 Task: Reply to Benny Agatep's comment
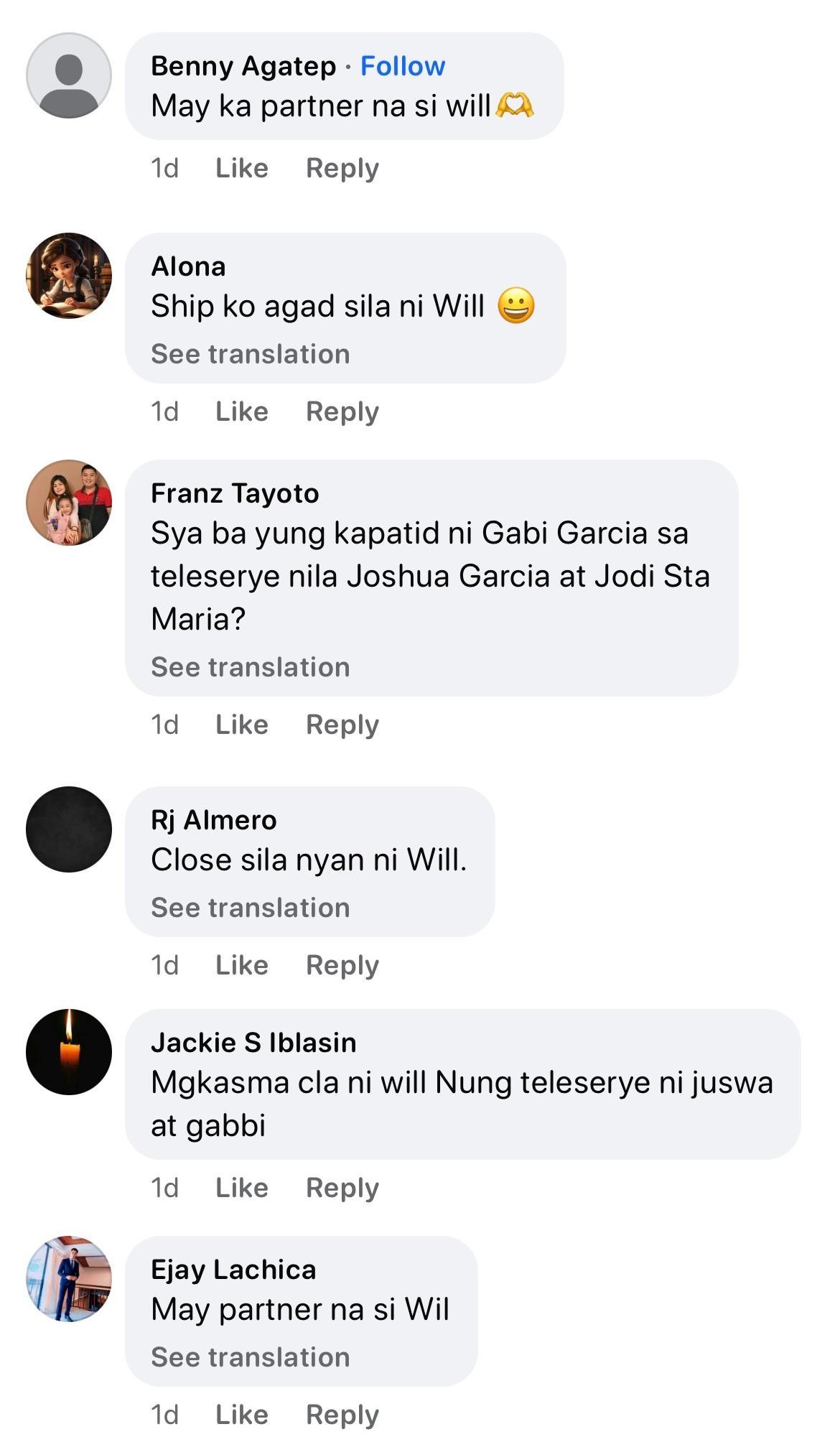click(x=342, y=168)
